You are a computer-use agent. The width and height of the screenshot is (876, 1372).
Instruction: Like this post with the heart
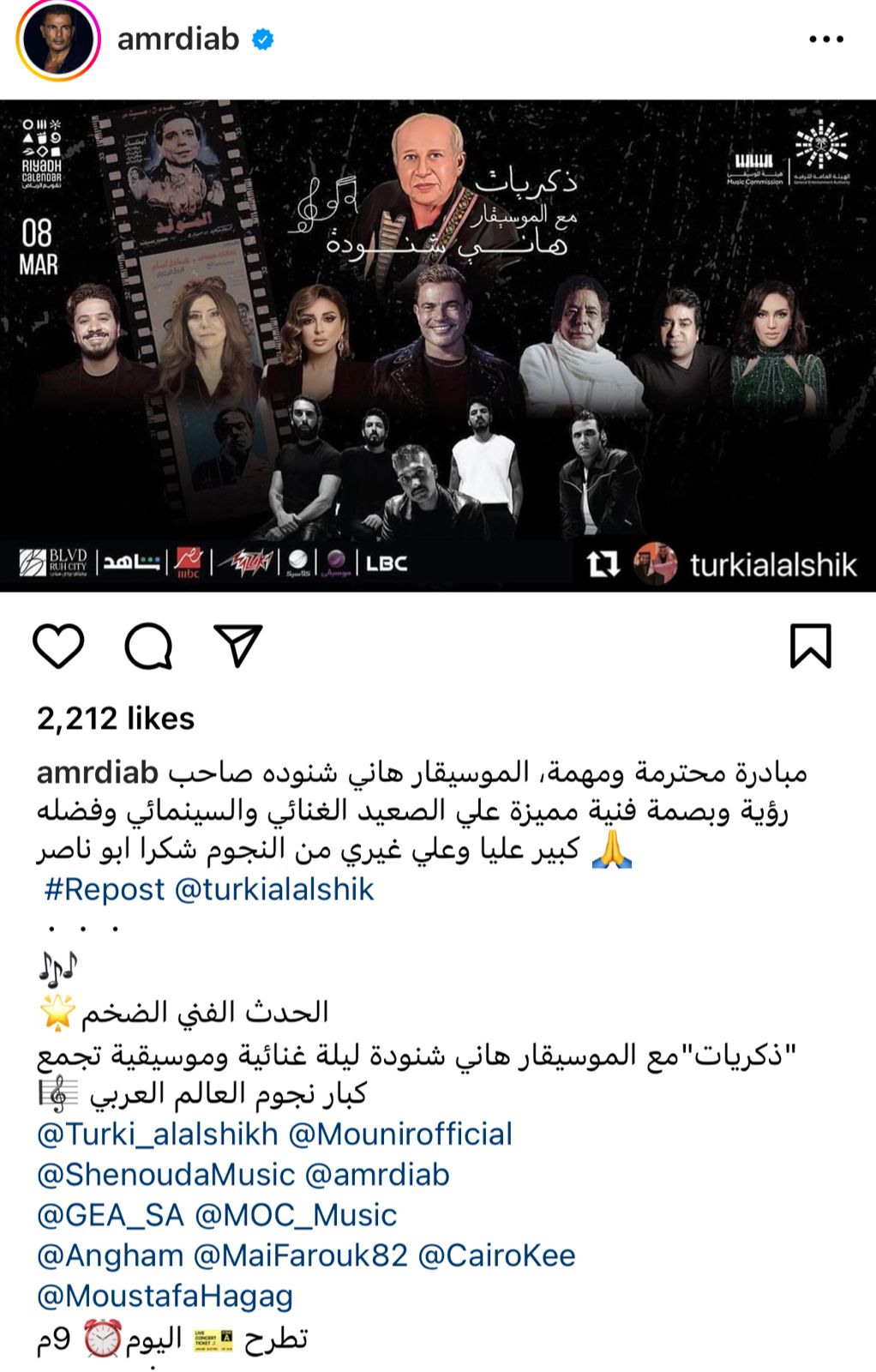(58, 646)
